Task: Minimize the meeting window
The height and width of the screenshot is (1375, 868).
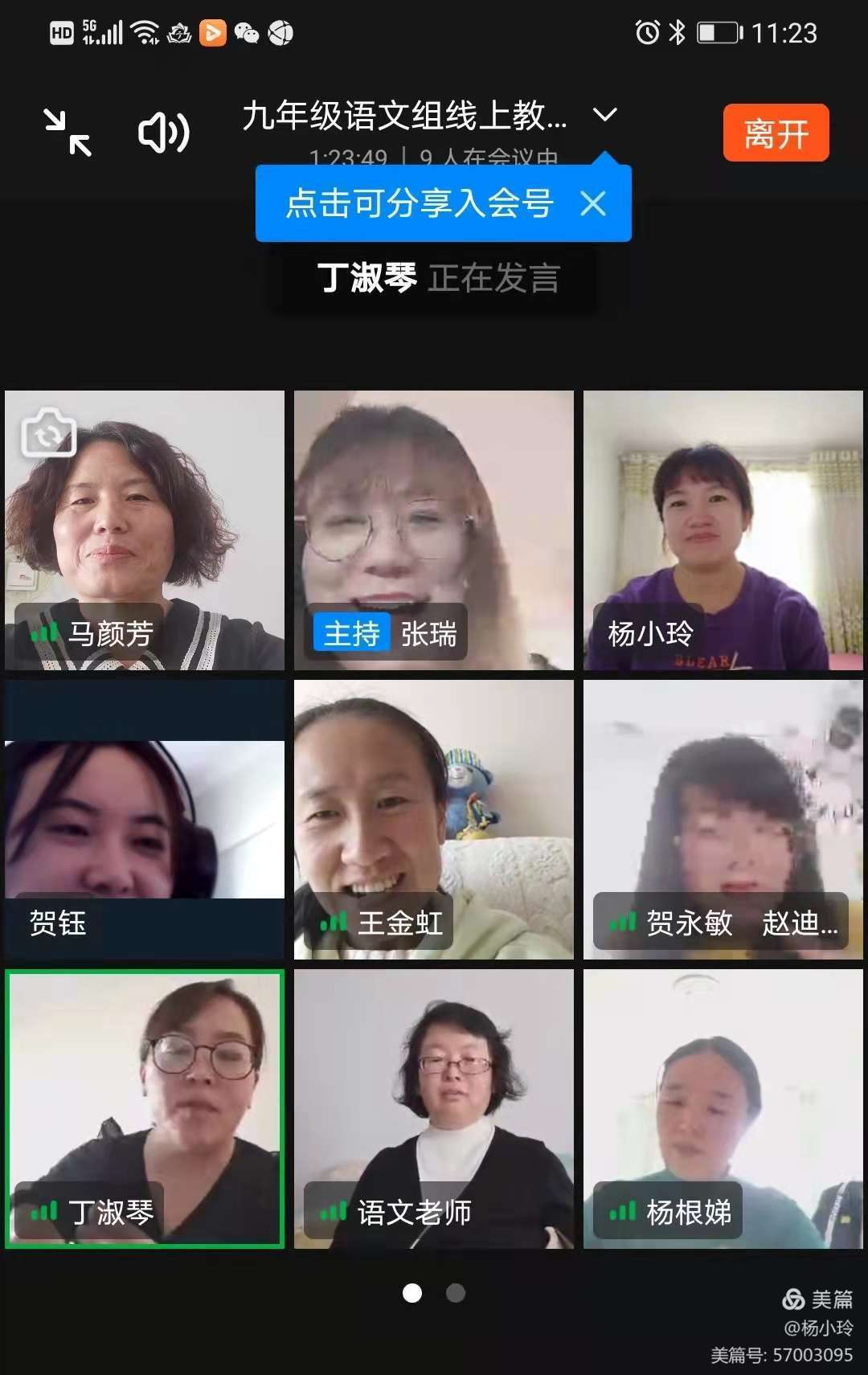Action: [x=68, y=133]
